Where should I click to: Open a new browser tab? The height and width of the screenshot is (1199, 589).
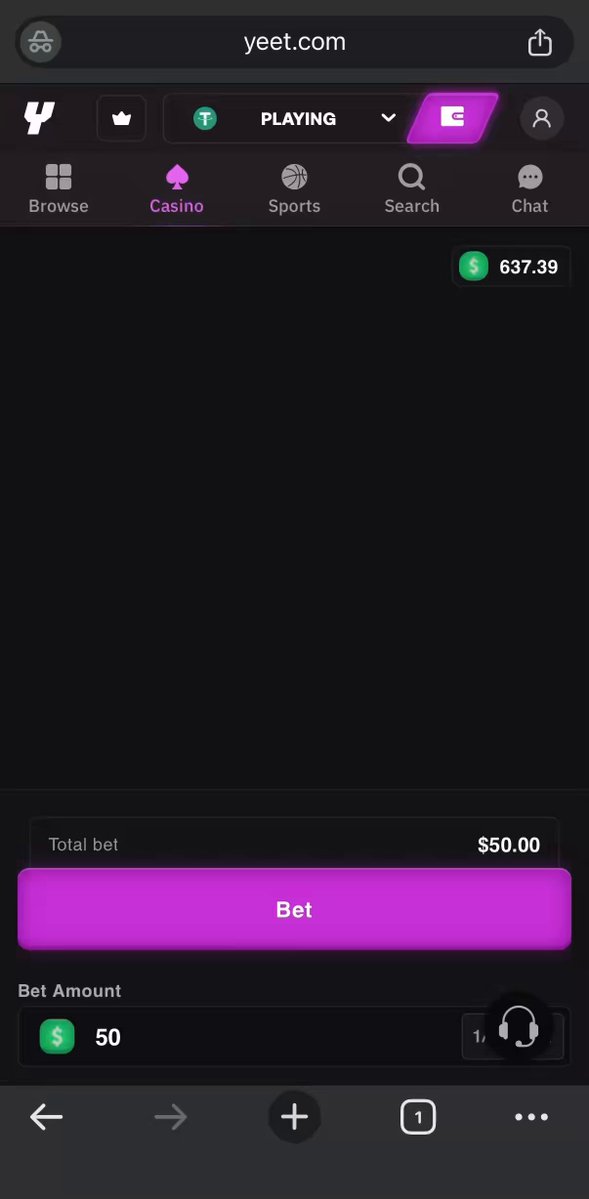tap(294, 1117)
